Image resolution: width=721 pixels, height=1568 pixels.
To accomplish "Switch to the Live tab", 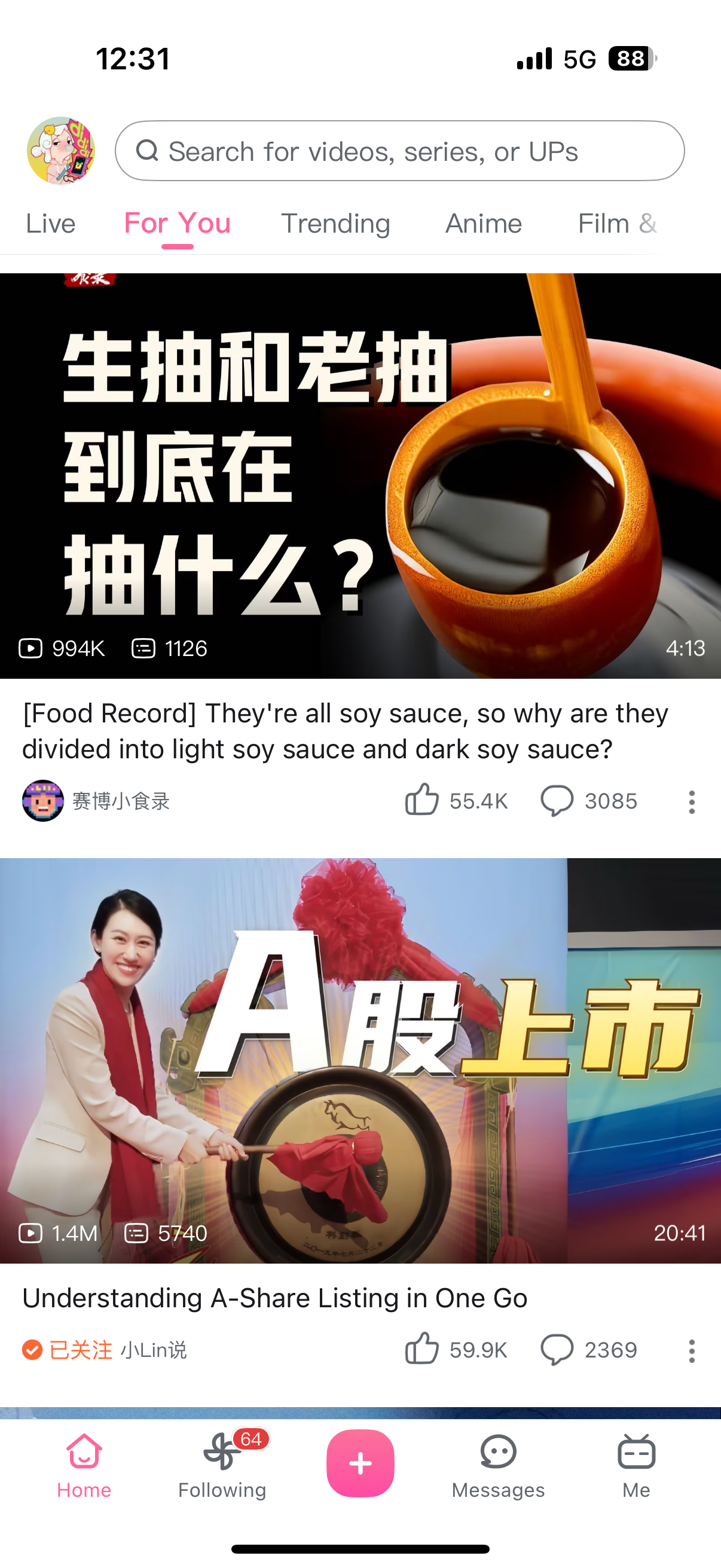I will pyautogui.click(x=50, y=224).
